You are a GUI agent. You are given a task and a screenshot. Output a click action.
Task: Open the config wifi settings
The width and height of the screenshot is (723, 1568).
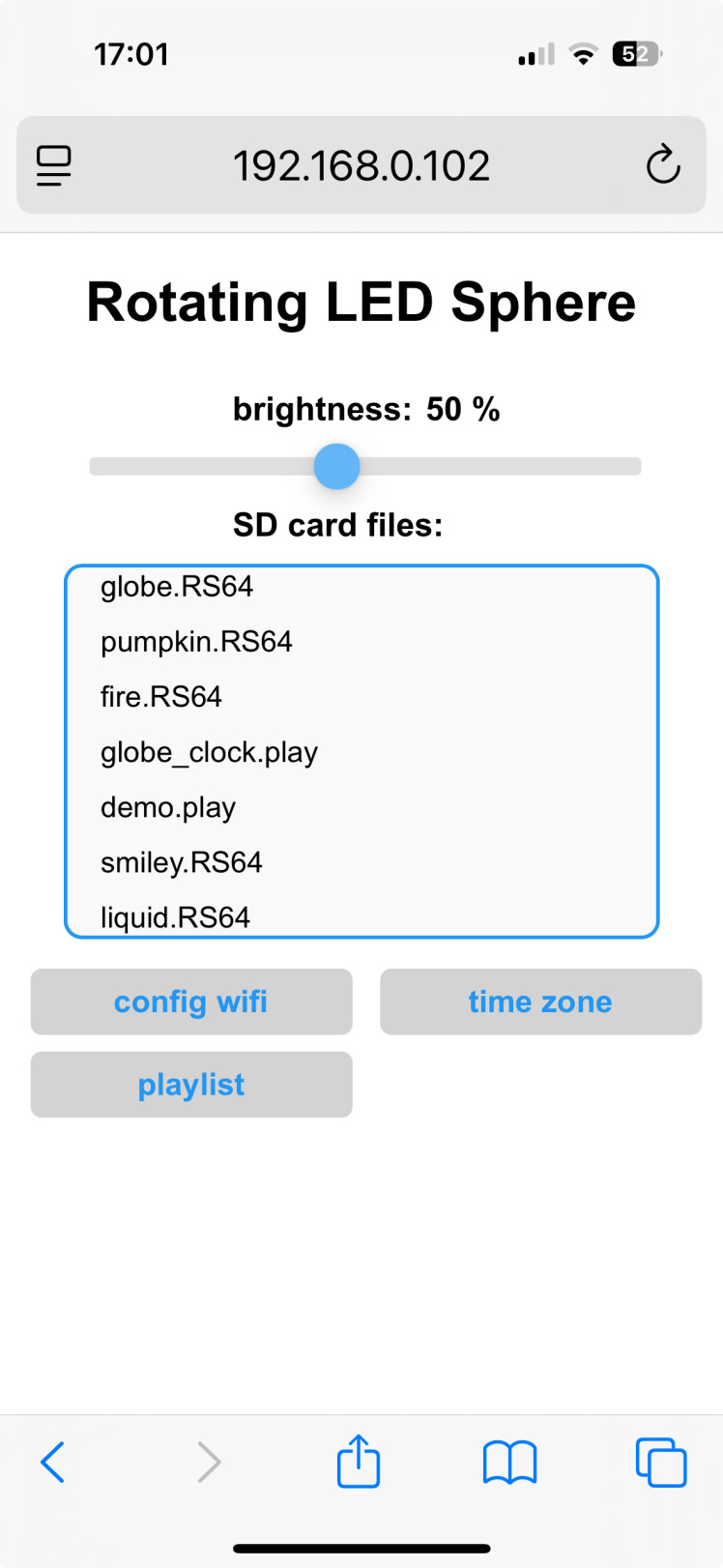pyautogui.click(x=191, y=1002)
